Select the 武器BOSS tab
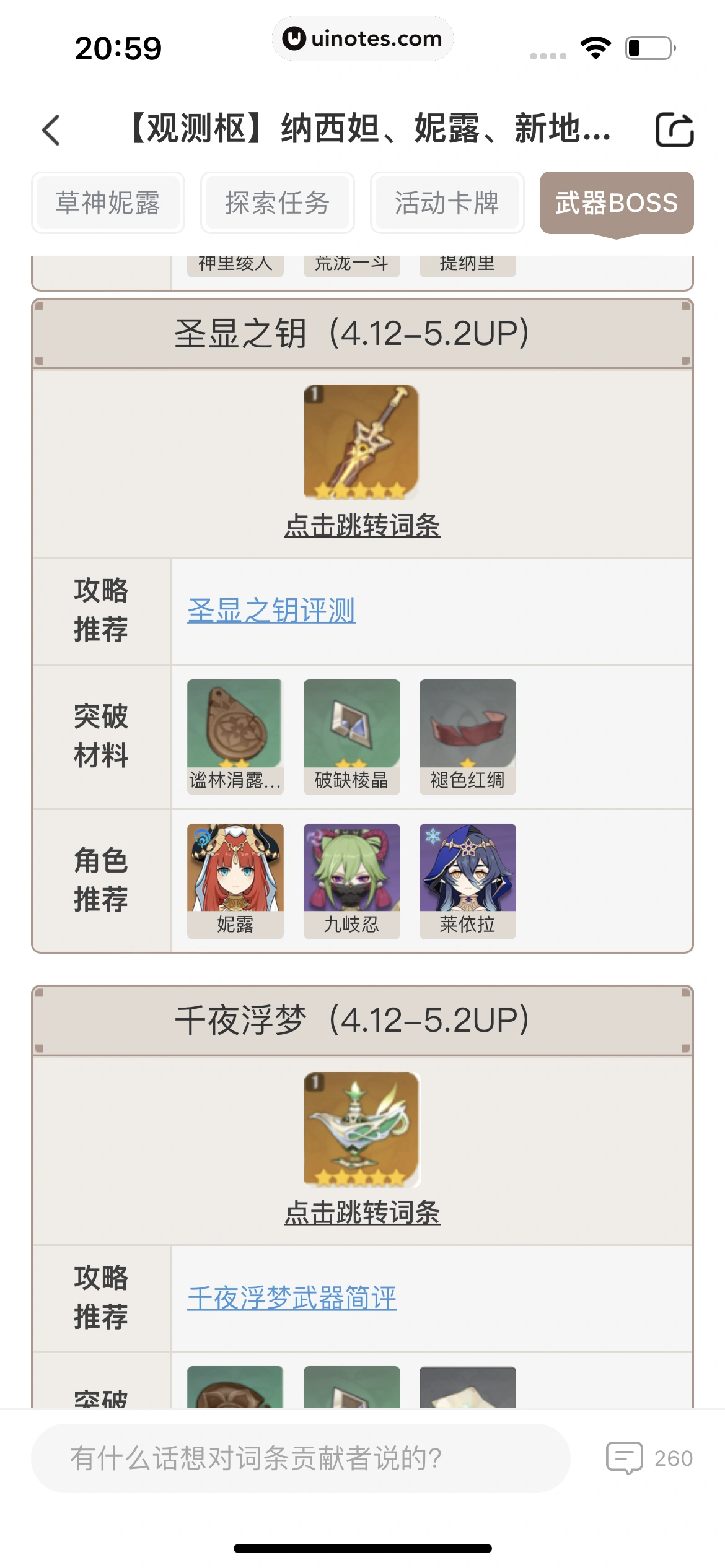 coord(616,203)
